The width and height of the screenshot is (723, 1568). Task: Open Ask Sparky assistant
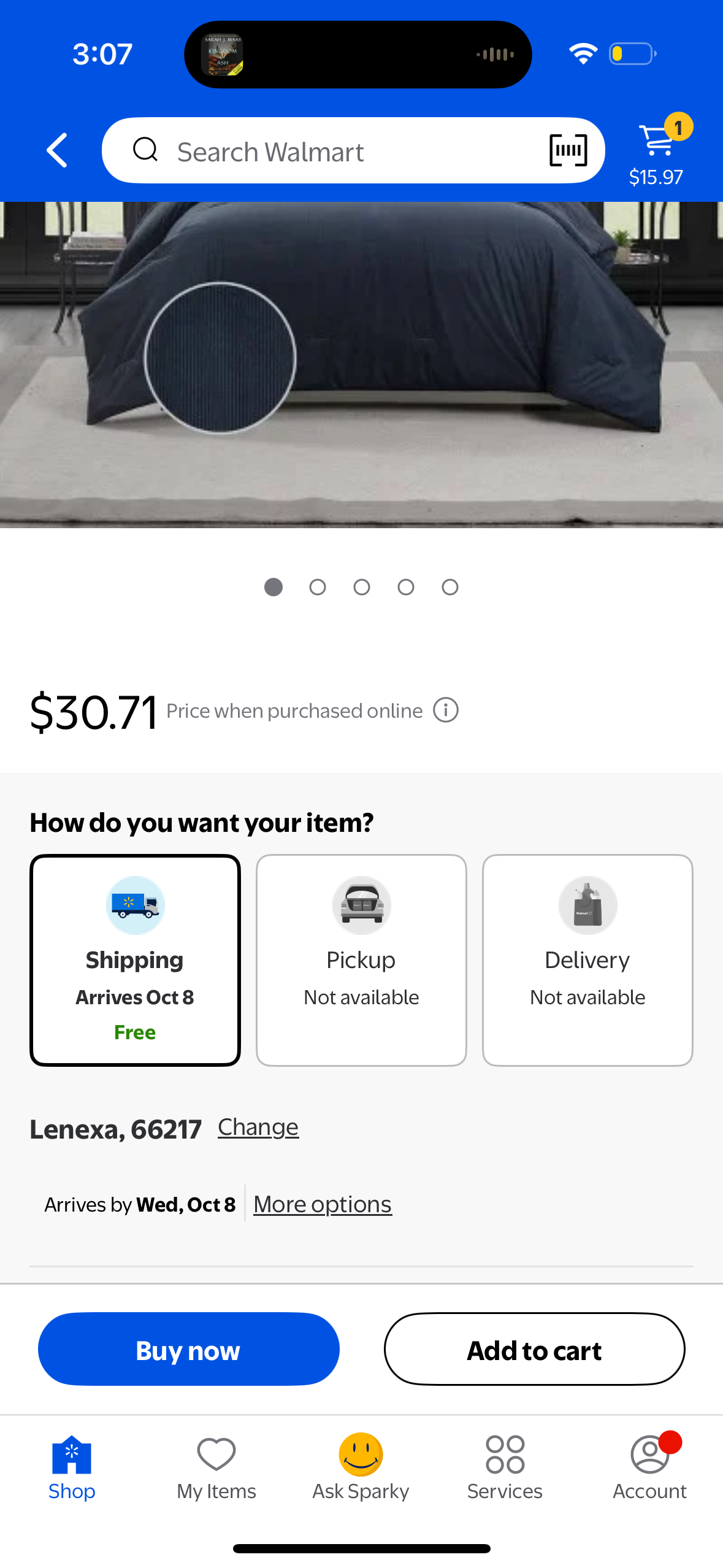(x=361, y=1467)
